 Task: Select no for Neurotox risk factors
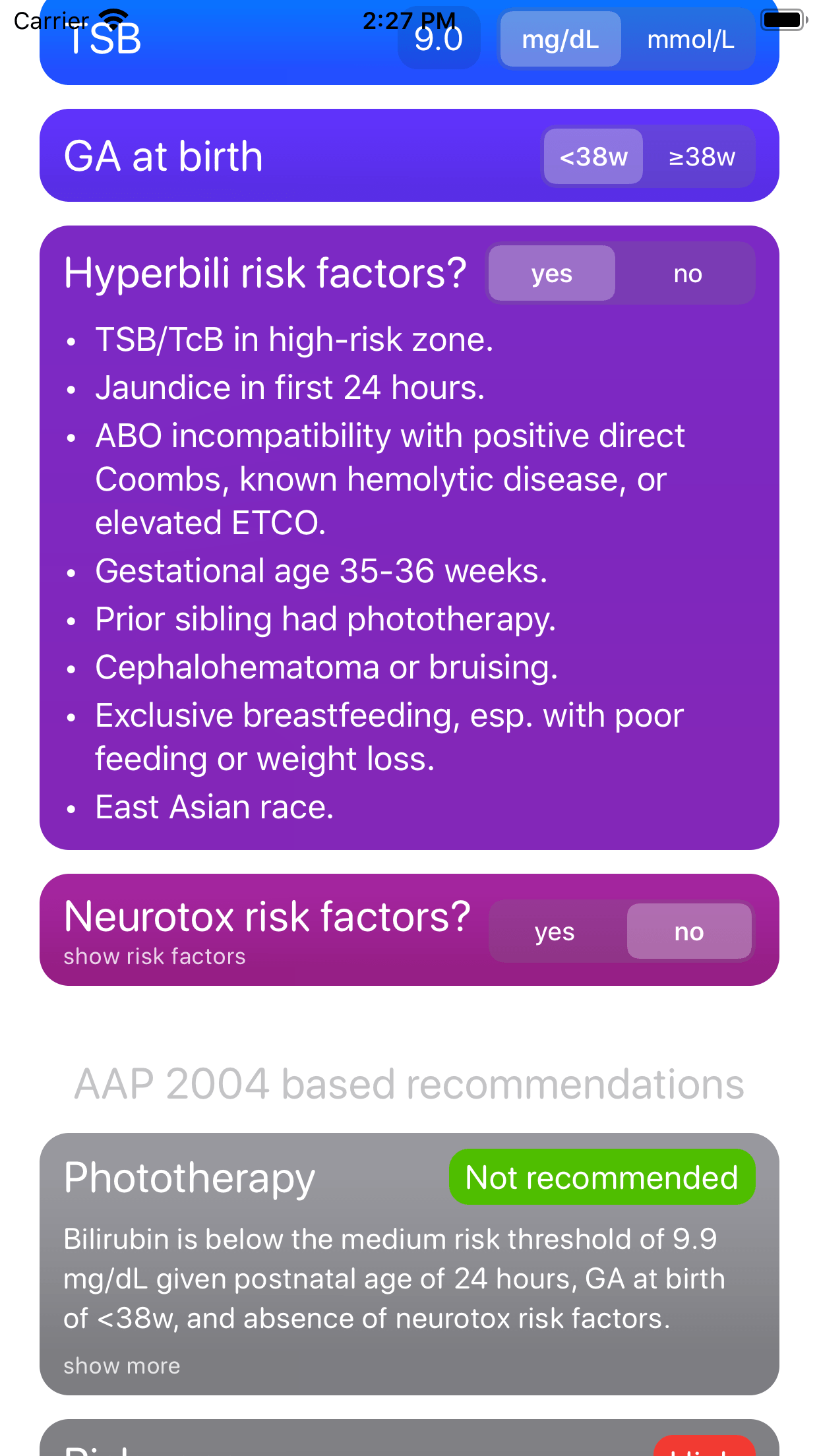pos(689,932)
